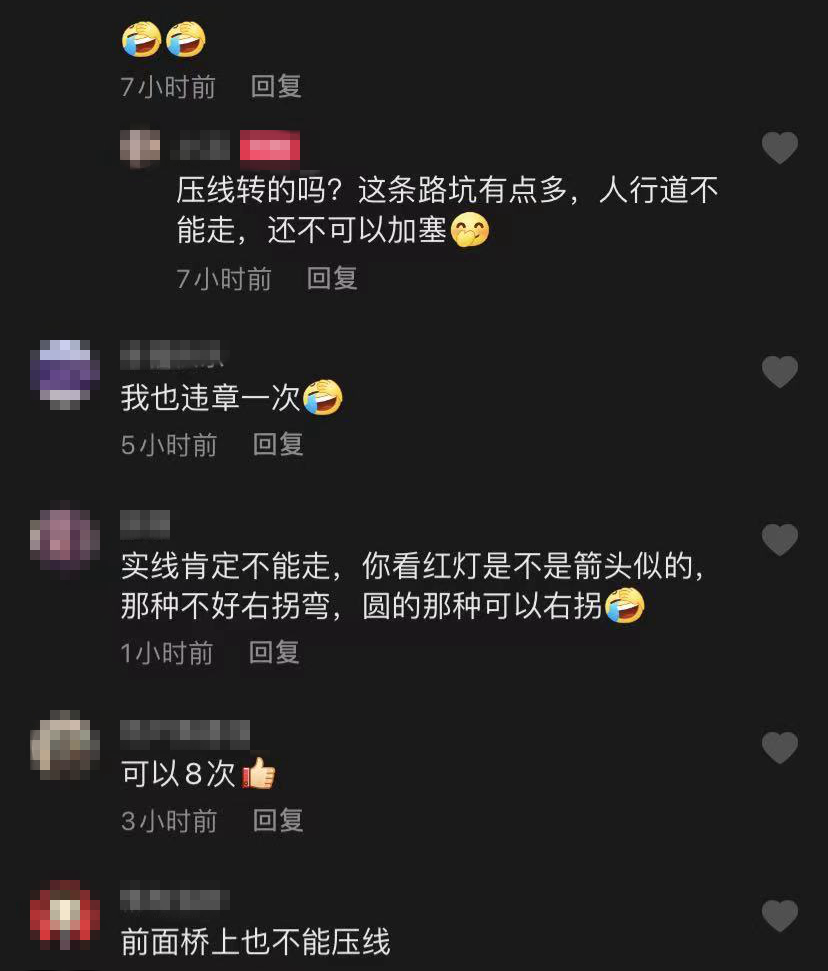This screenshot has width=828, height=971.
Task: Open avatar of 我也违章一次 commenter
Action: click(65, 373)
